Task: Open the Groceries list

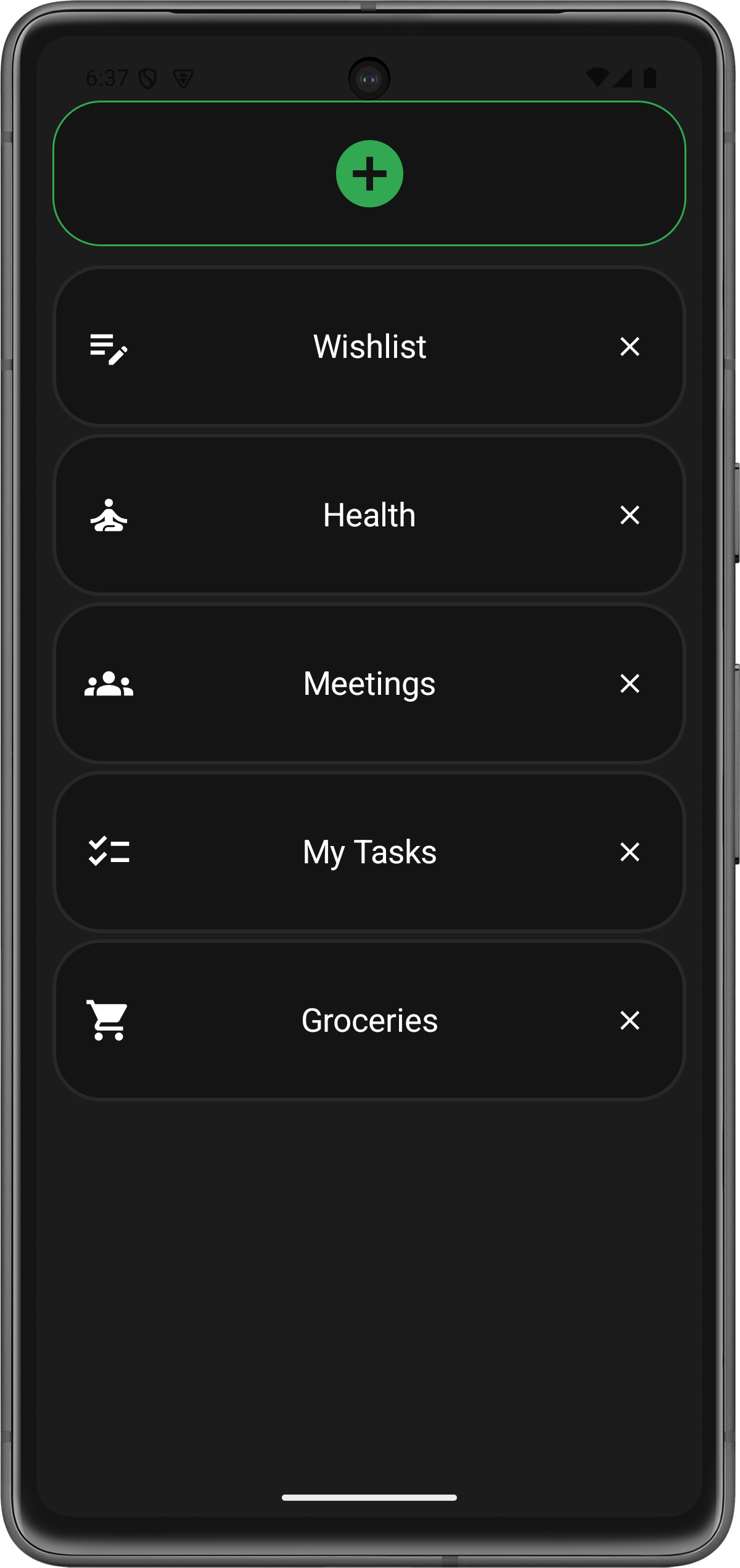Action: tap(369, 1021)
